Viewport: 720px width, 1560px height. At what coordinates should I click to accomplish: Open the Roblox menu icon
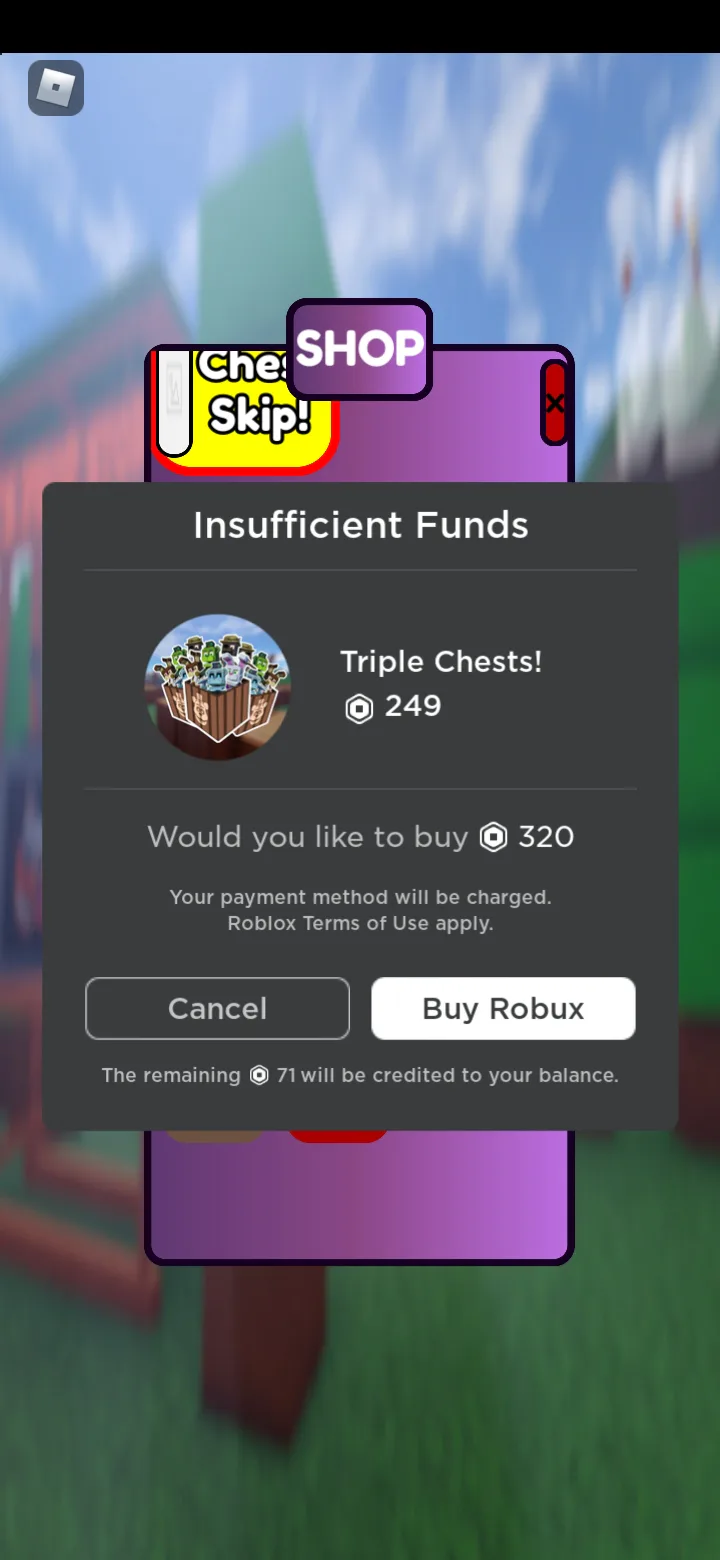tap(56, 88)
